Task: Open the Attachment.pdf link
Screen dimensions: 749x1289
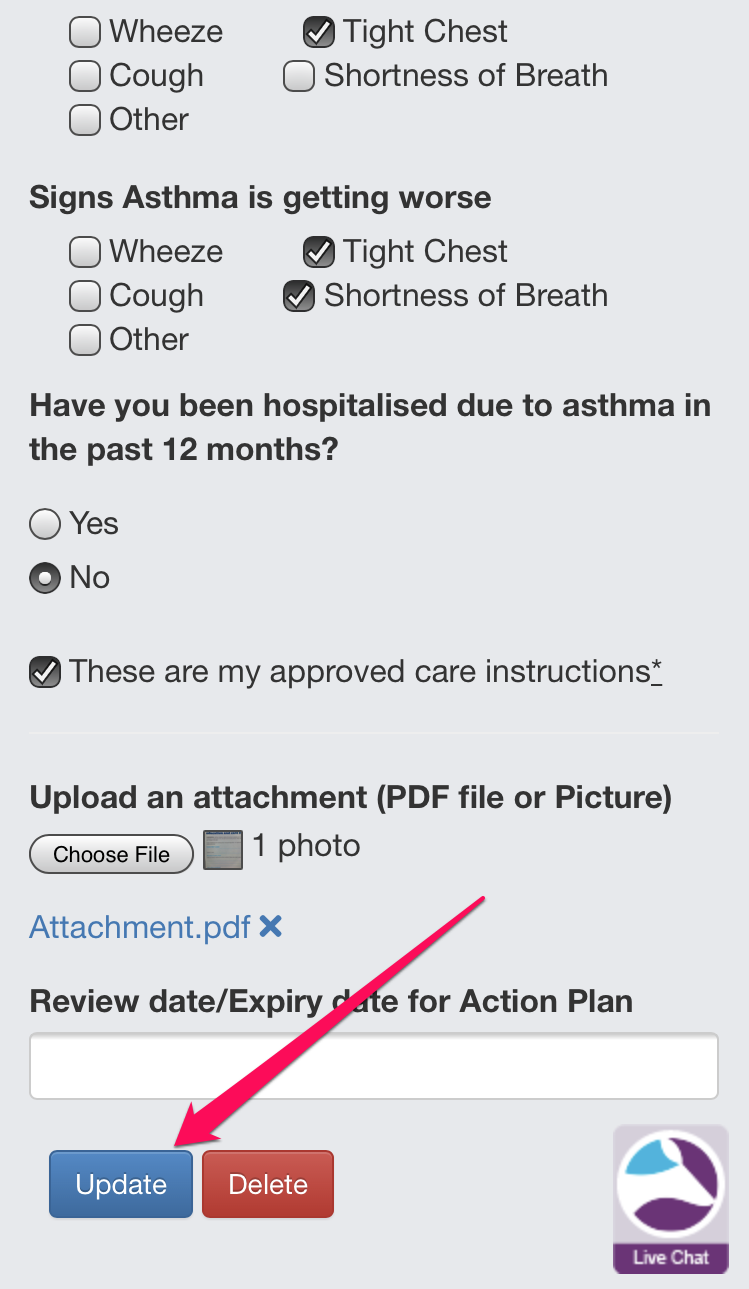Action: click(140, 927)
